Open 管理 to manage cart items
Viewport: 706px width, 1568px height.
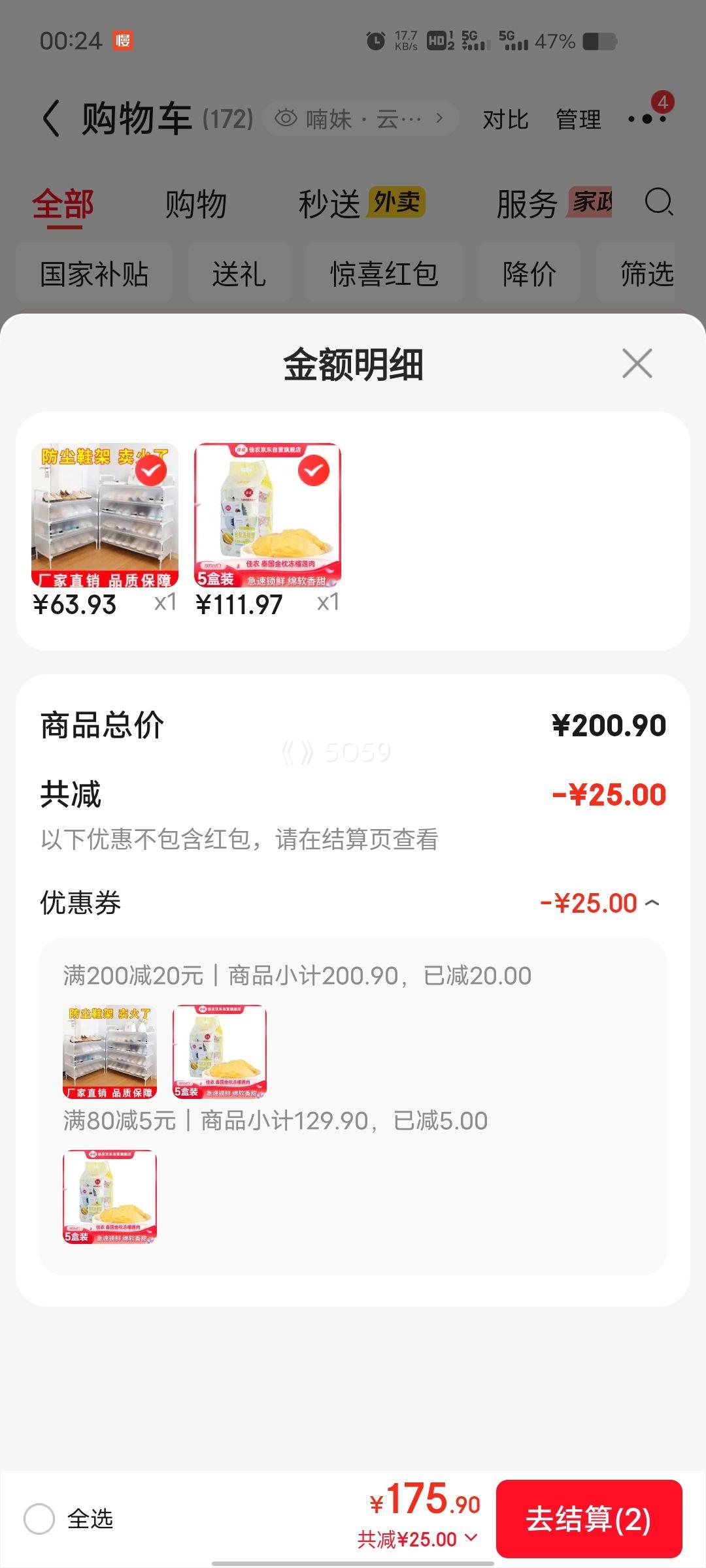(578, 120)
